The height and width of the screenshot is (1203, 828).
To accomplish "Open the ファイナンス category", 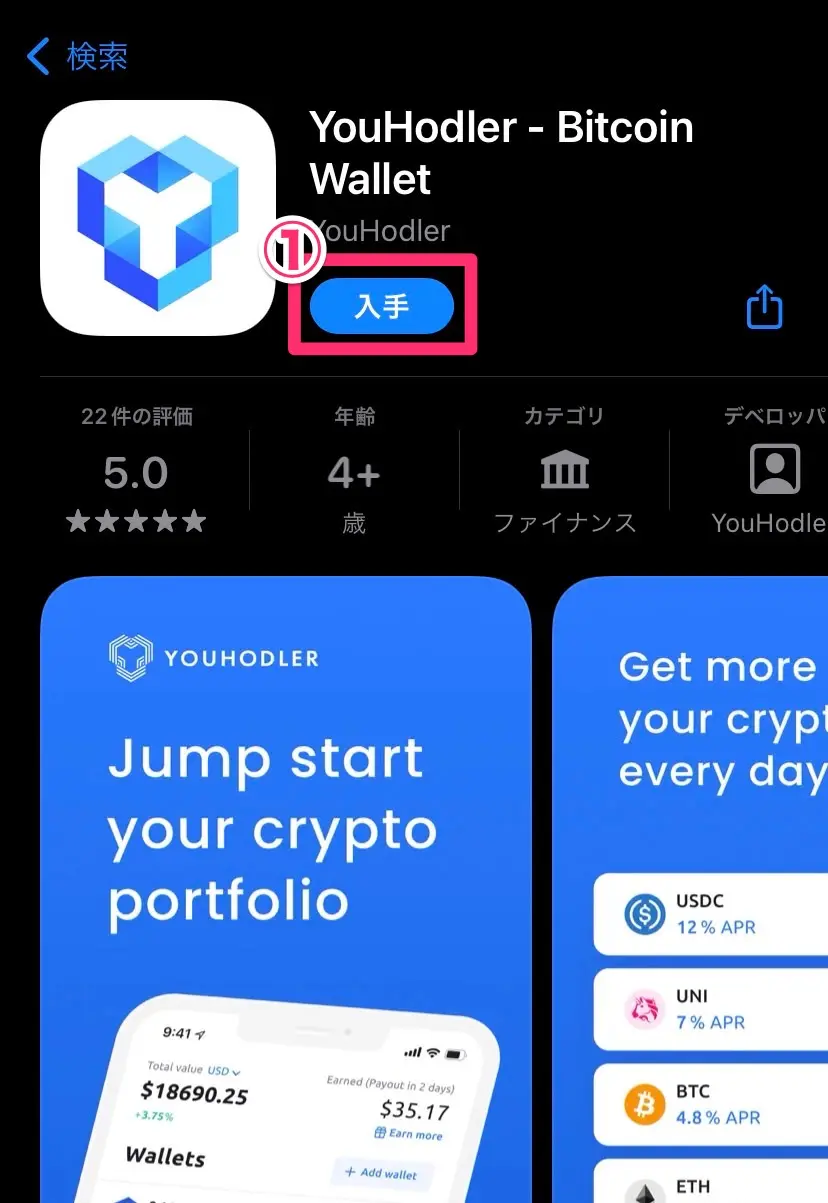I will click(x=564, y=470).
